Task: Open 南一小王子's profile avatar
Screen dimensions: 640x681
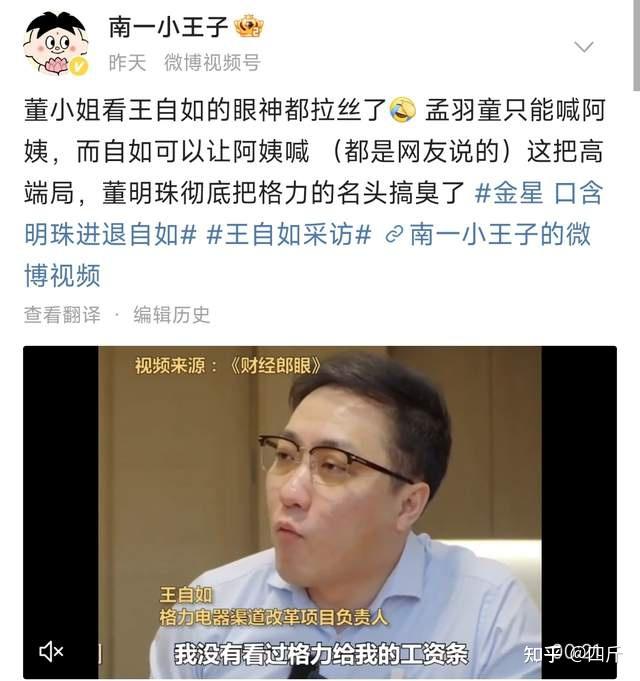Action: [x=55, y=43]
